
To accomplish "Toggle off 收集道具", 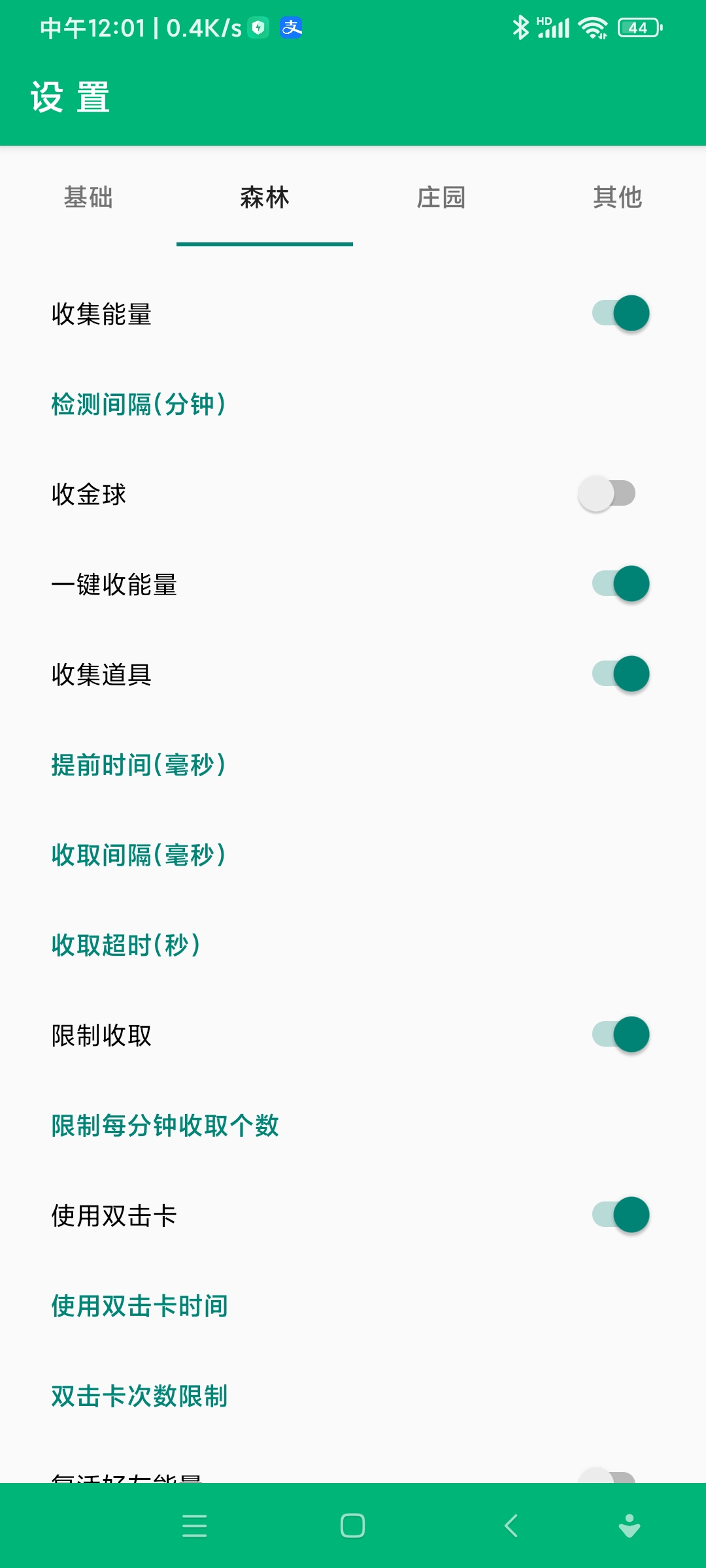I will click(x=620, y=674).
